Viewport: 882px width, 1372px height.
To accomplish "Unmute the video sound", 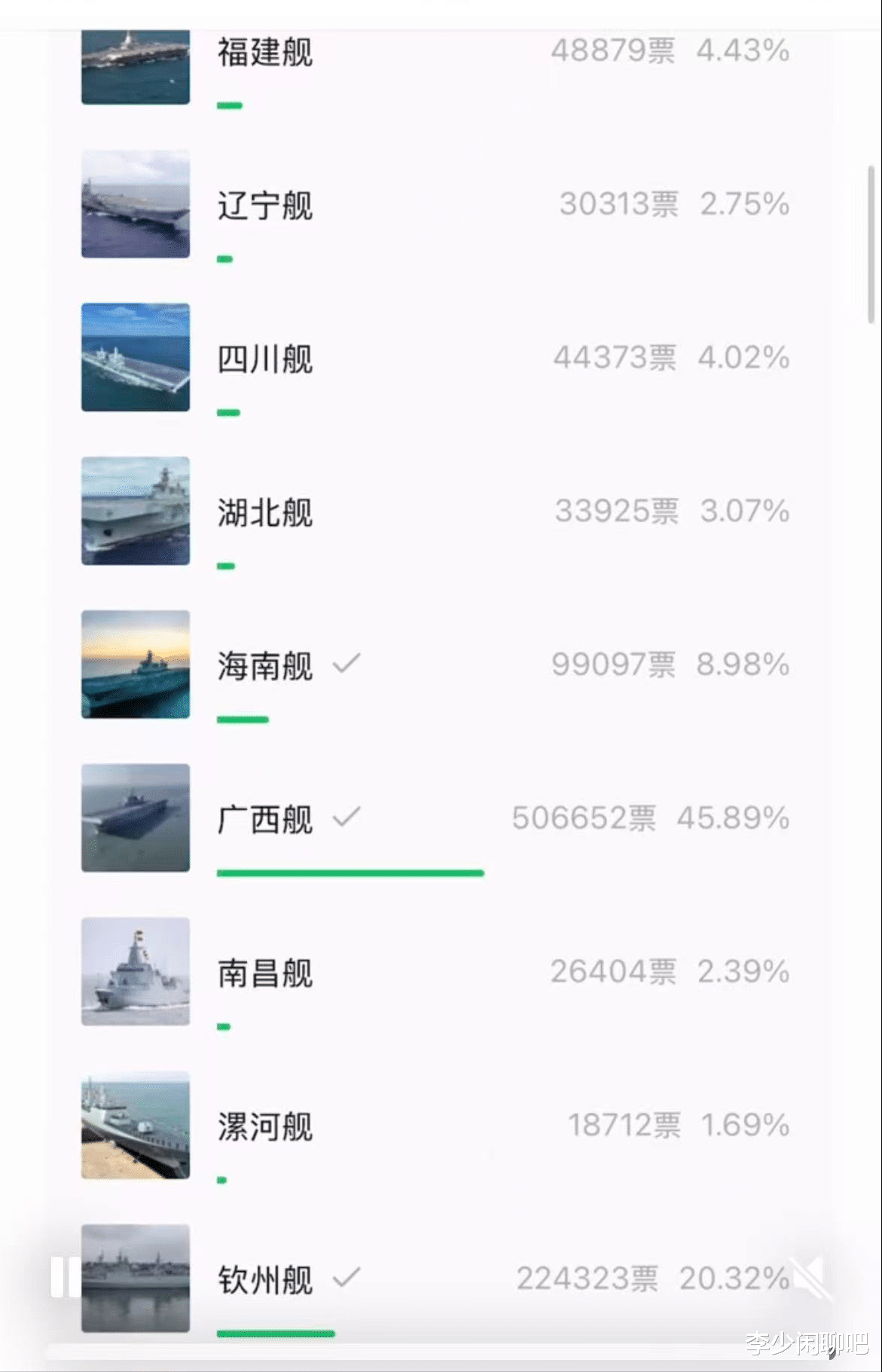I will pyautogui.click(x=810, y=1278).
